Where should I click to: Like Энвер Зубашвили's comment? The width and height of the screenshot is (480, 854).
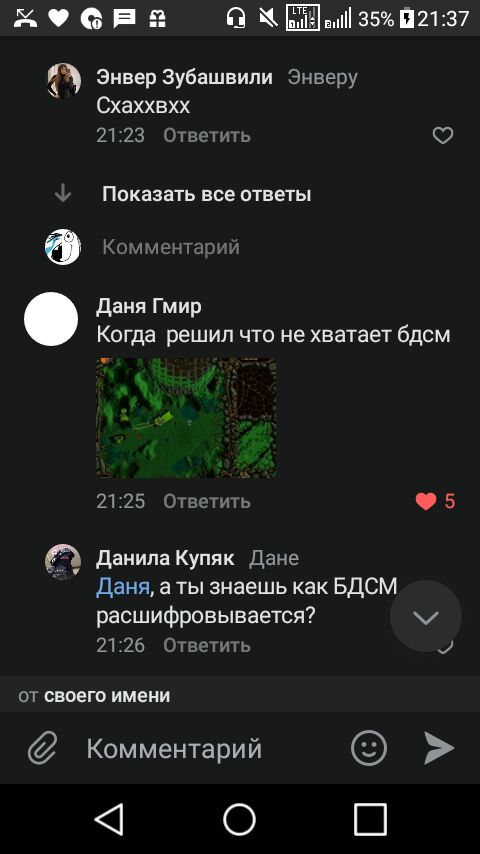click(442, 135)
